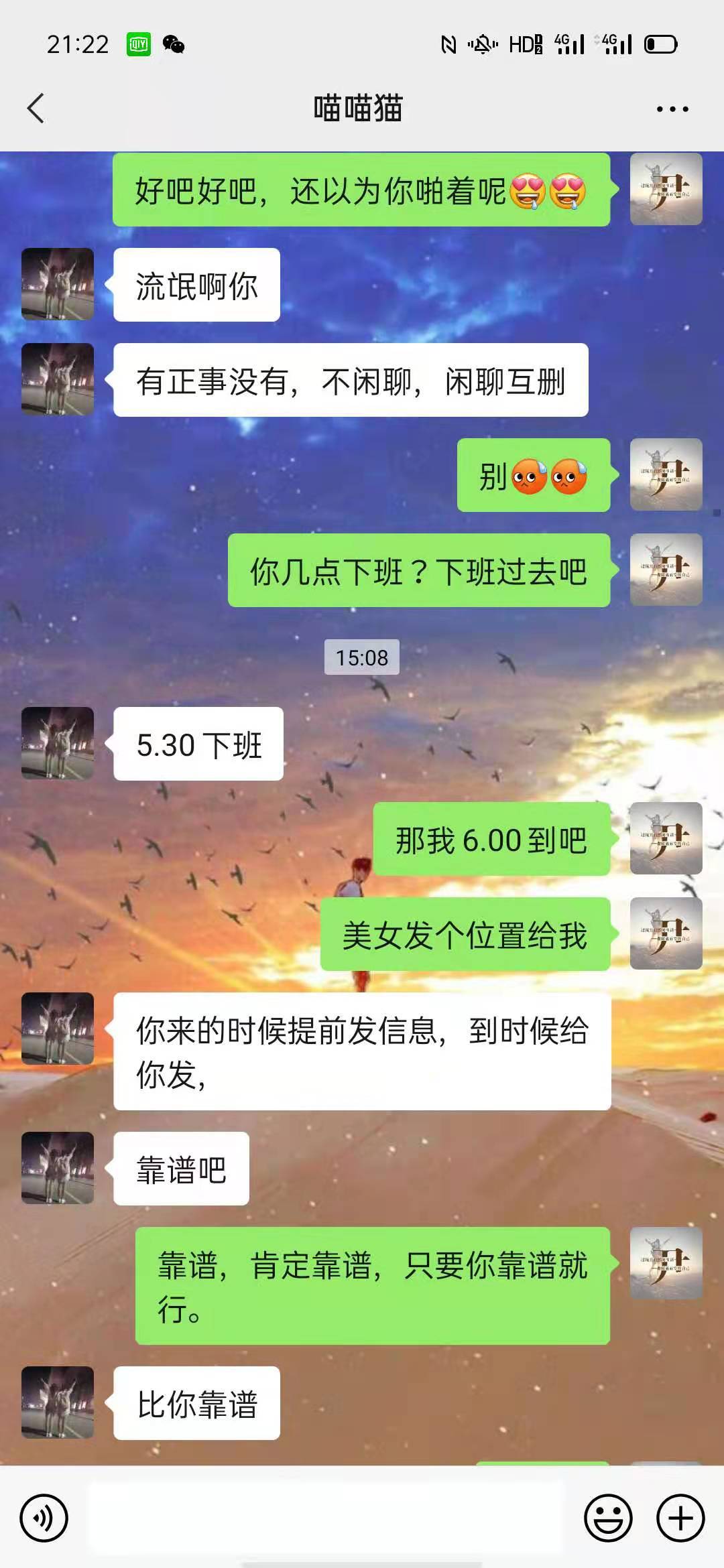Screen dimensions: 724x1568
Task: Tap the contact avatar beside 5.30下班
Action: [x=57, y=744]
